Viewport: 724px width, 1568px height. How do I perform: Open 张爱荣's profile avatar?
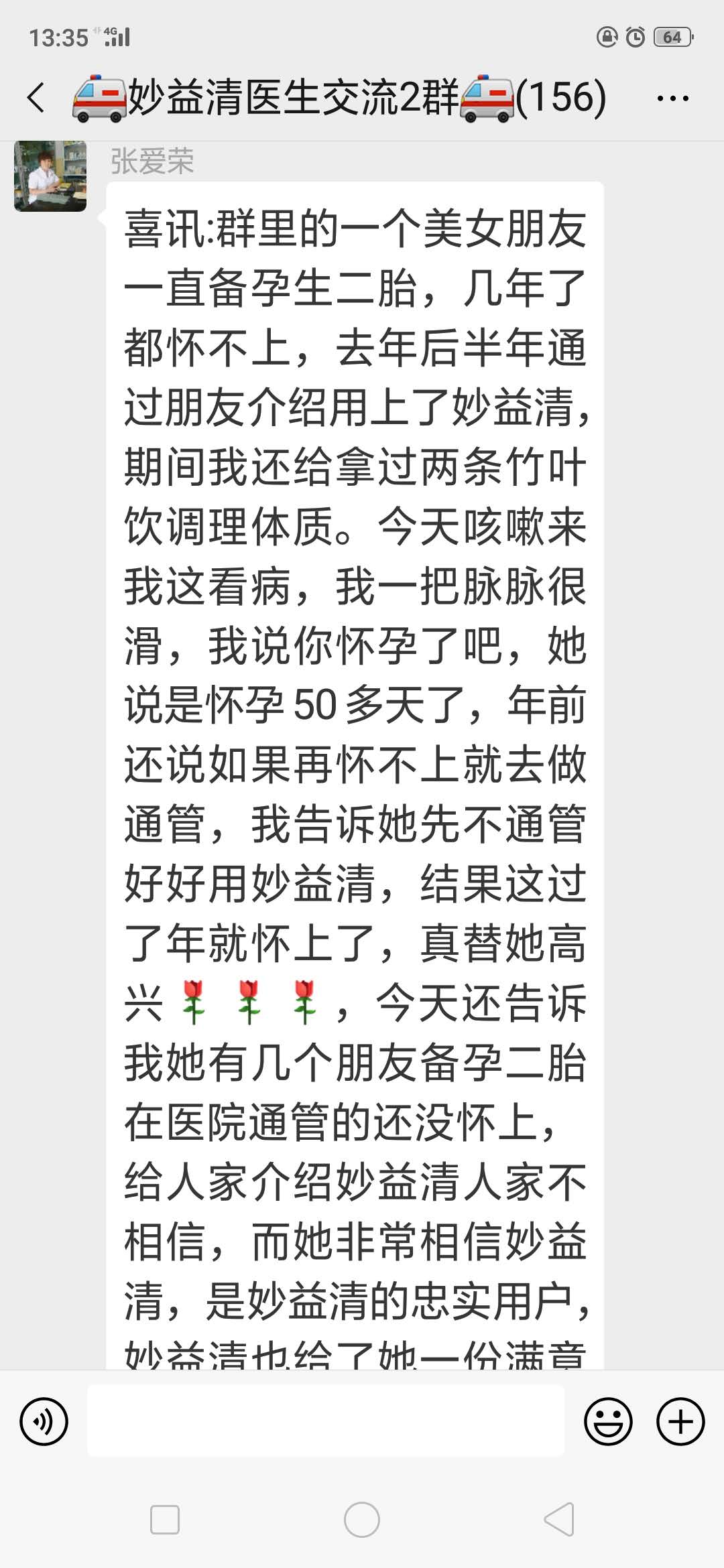pyautogui.click(x=50, y=176)
